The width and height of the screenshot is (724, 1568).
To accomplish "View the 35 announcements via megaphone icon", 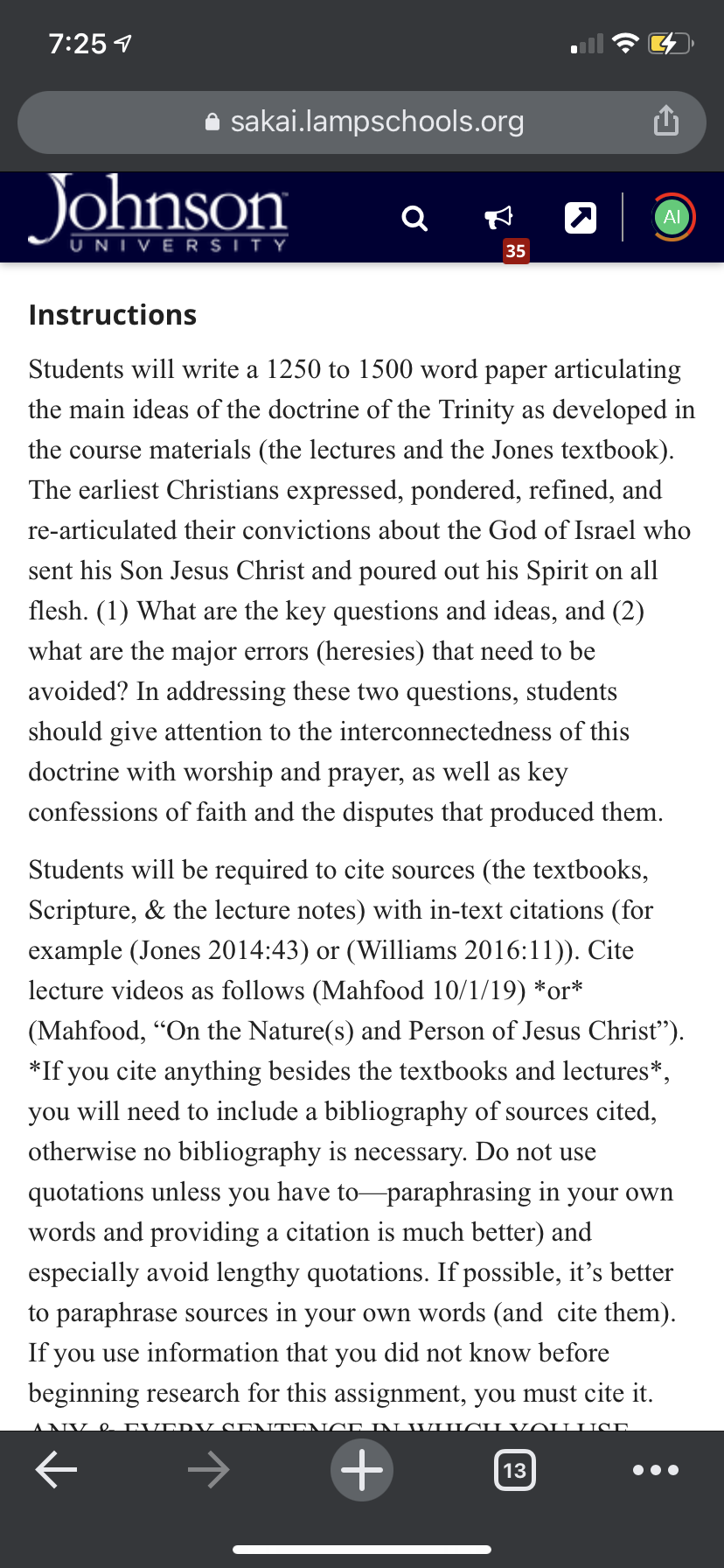I will pos(499,218).
